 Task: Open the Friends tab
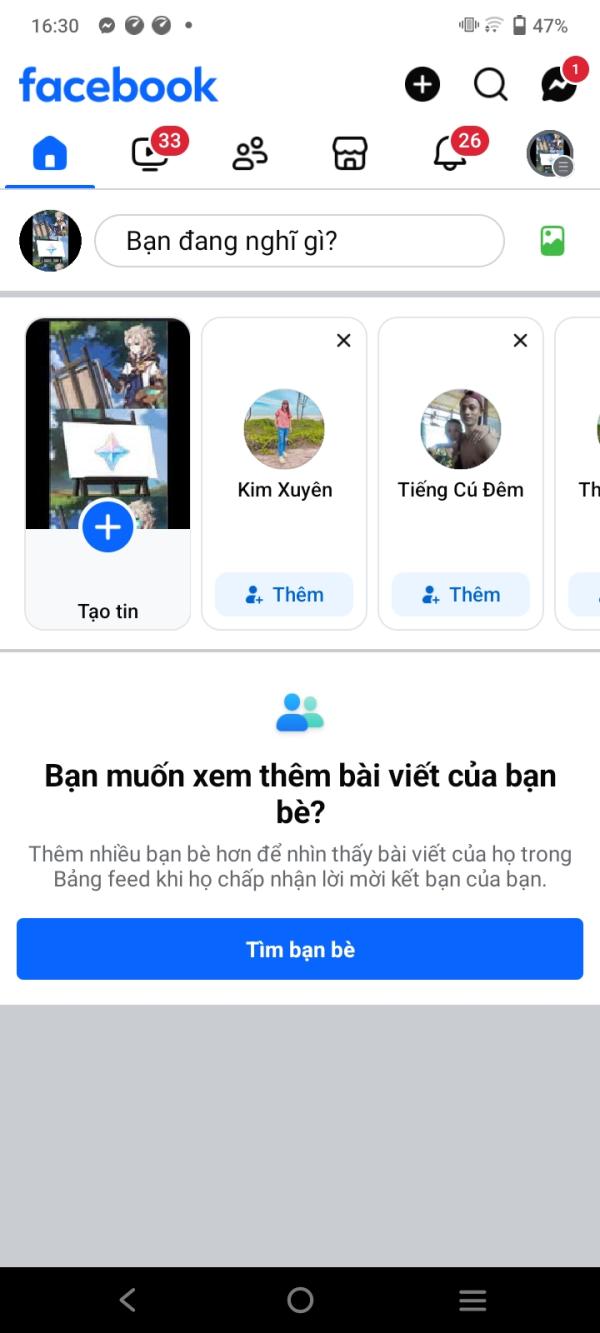(250, 154)
